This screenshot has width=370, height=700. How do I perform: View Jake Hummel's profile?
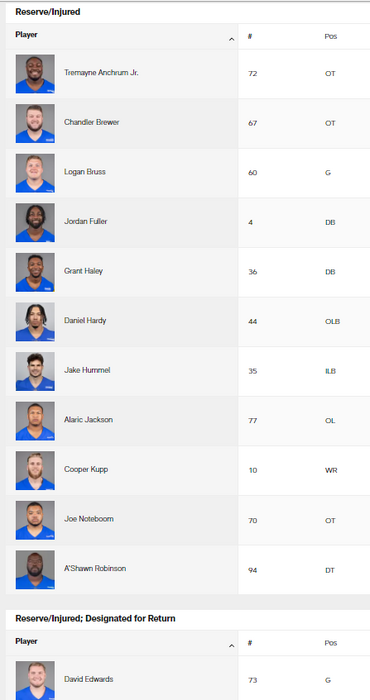click(x=87, y=370)
